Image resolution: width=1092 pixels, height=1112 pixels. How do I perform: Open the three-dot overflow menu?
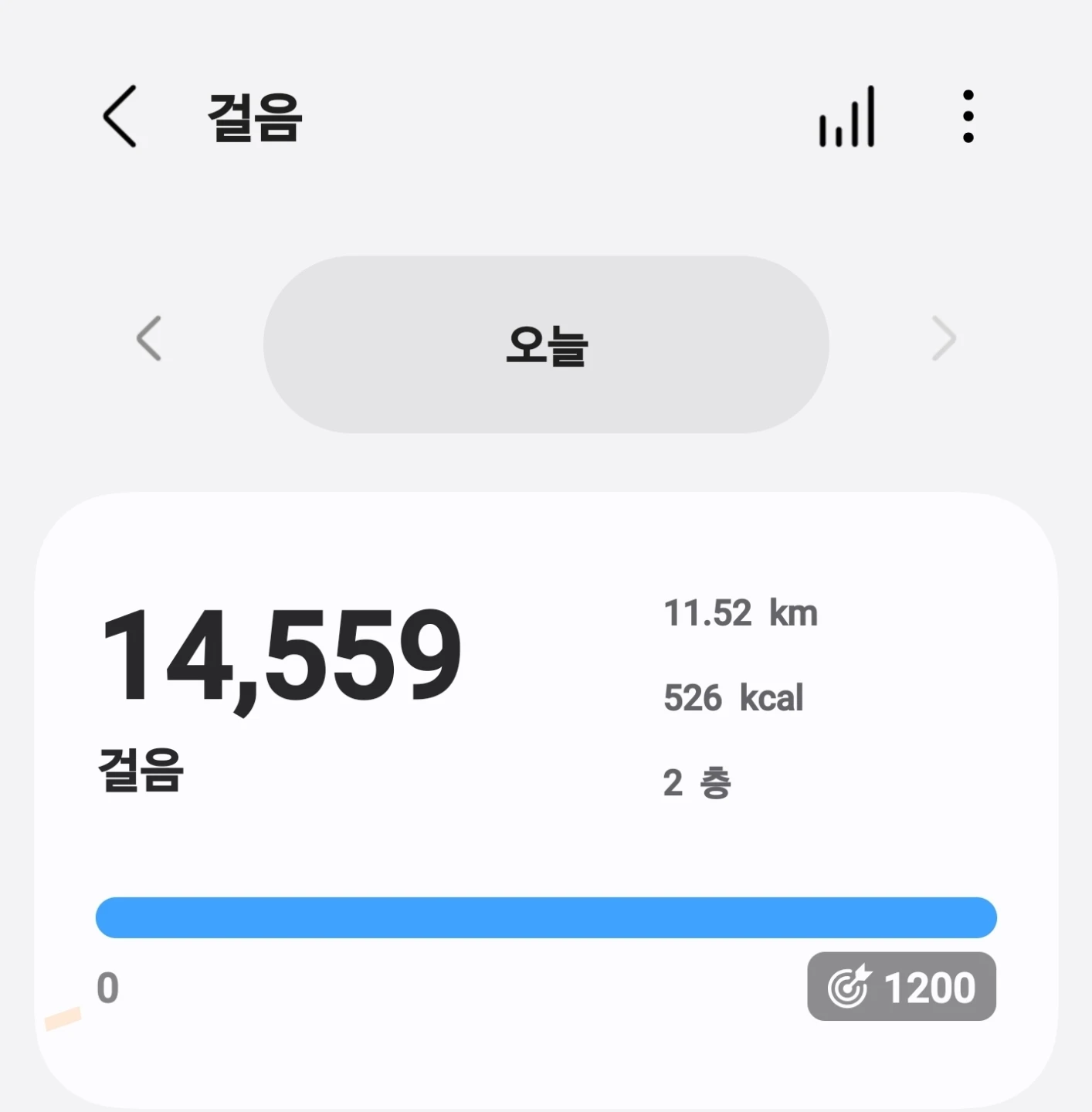coord(968,117)
